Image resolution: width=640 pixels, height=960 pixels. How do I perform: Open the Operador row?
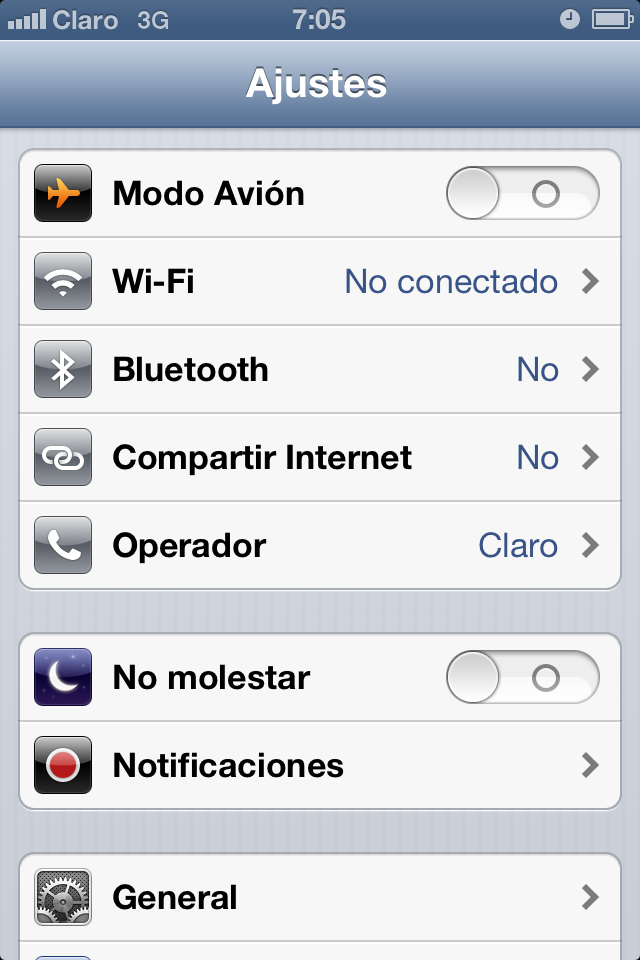pos(320,545)
